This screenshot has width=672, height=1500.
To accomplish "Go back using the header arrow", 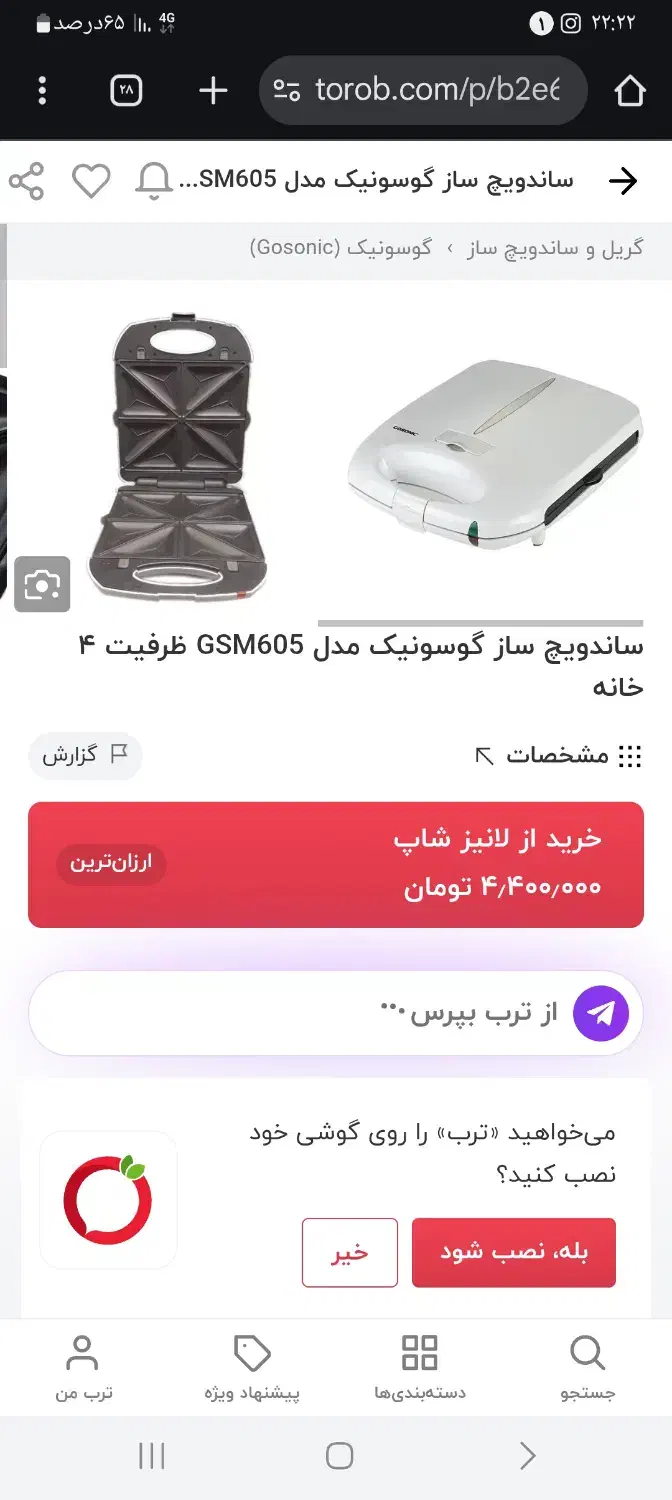I will (622, 181).
